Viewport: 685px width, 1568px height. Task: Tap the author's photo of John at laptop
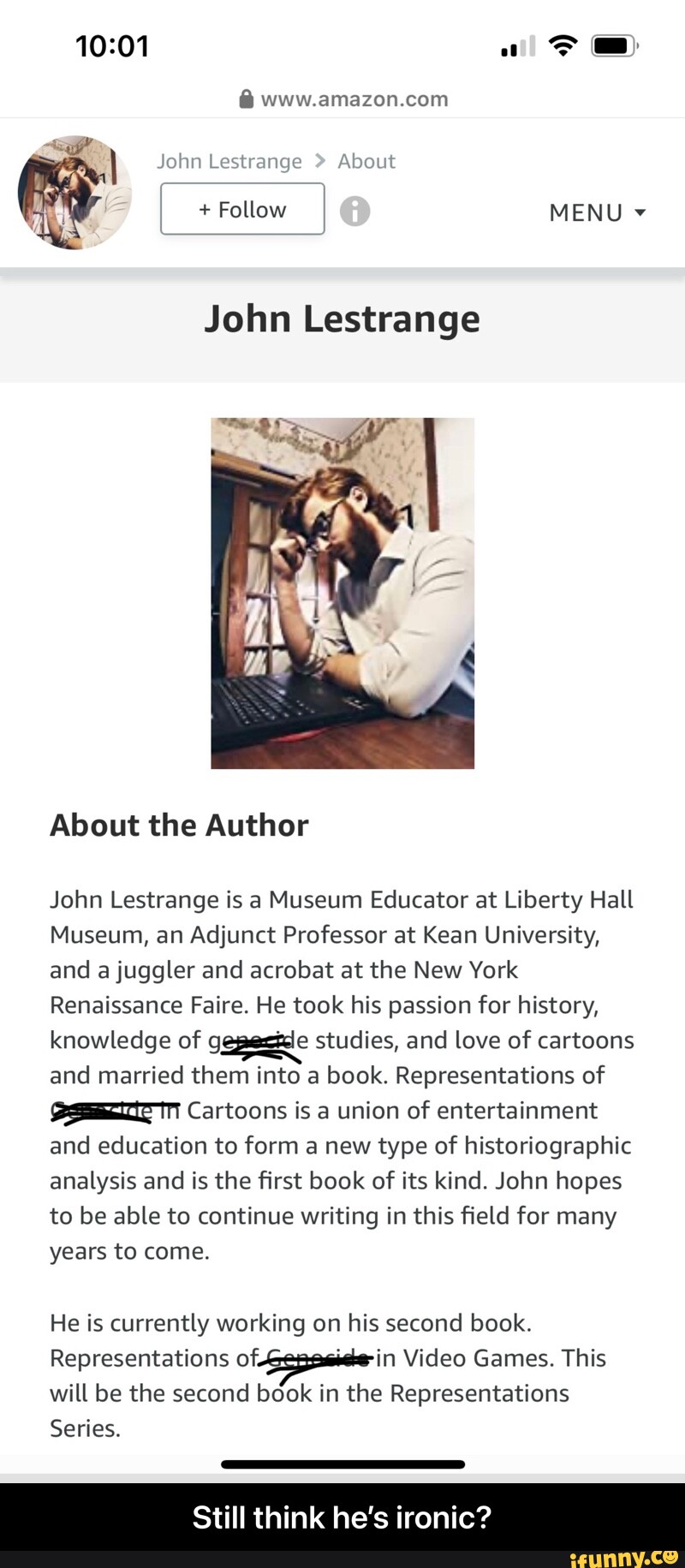[x=342, y=591]
